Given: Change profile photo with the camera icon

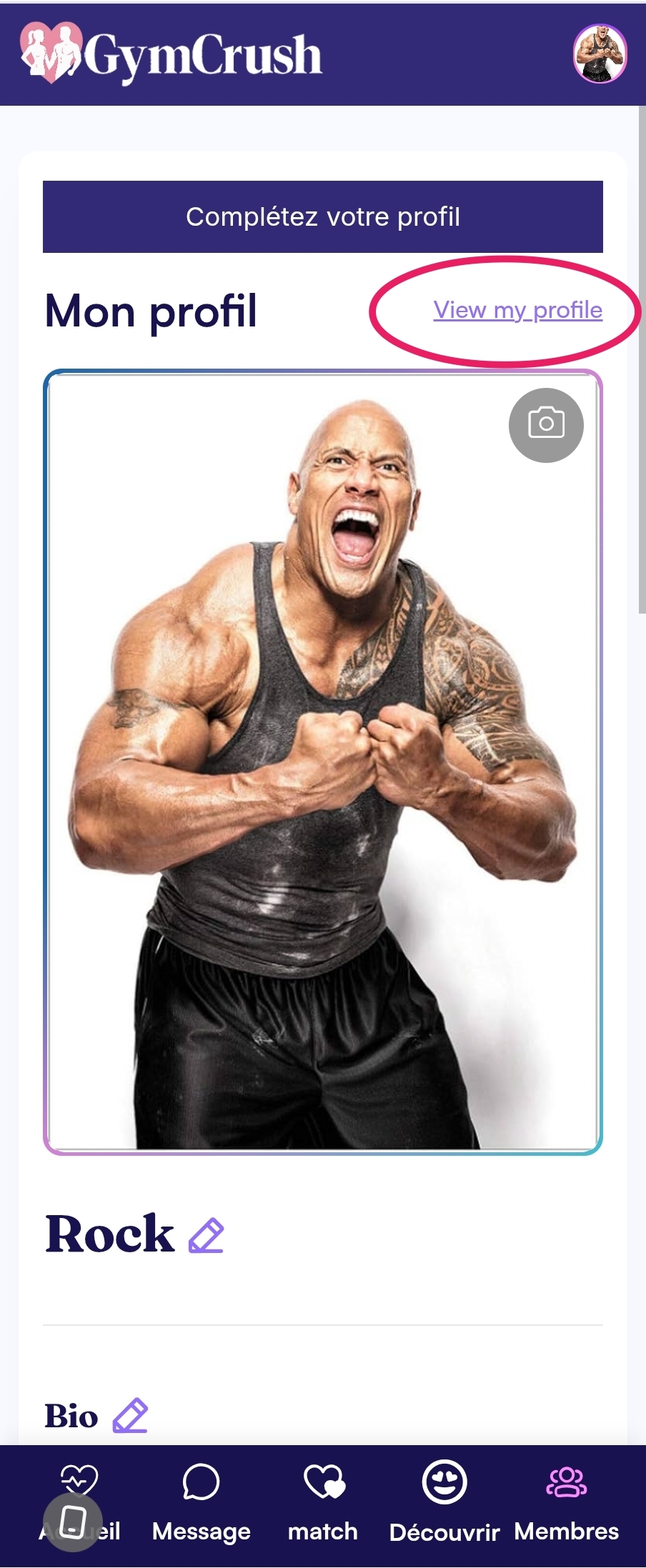Looking at the screenshot, I should [x=546, y=425].
